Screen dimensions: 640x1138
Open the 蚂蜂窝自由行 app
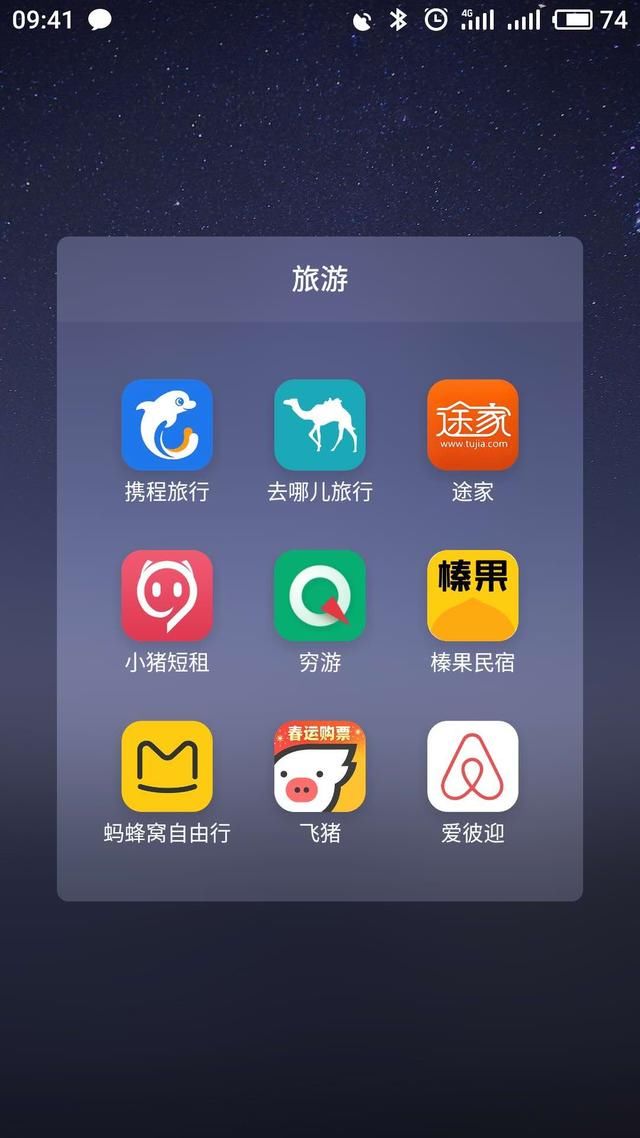[167, 766]
